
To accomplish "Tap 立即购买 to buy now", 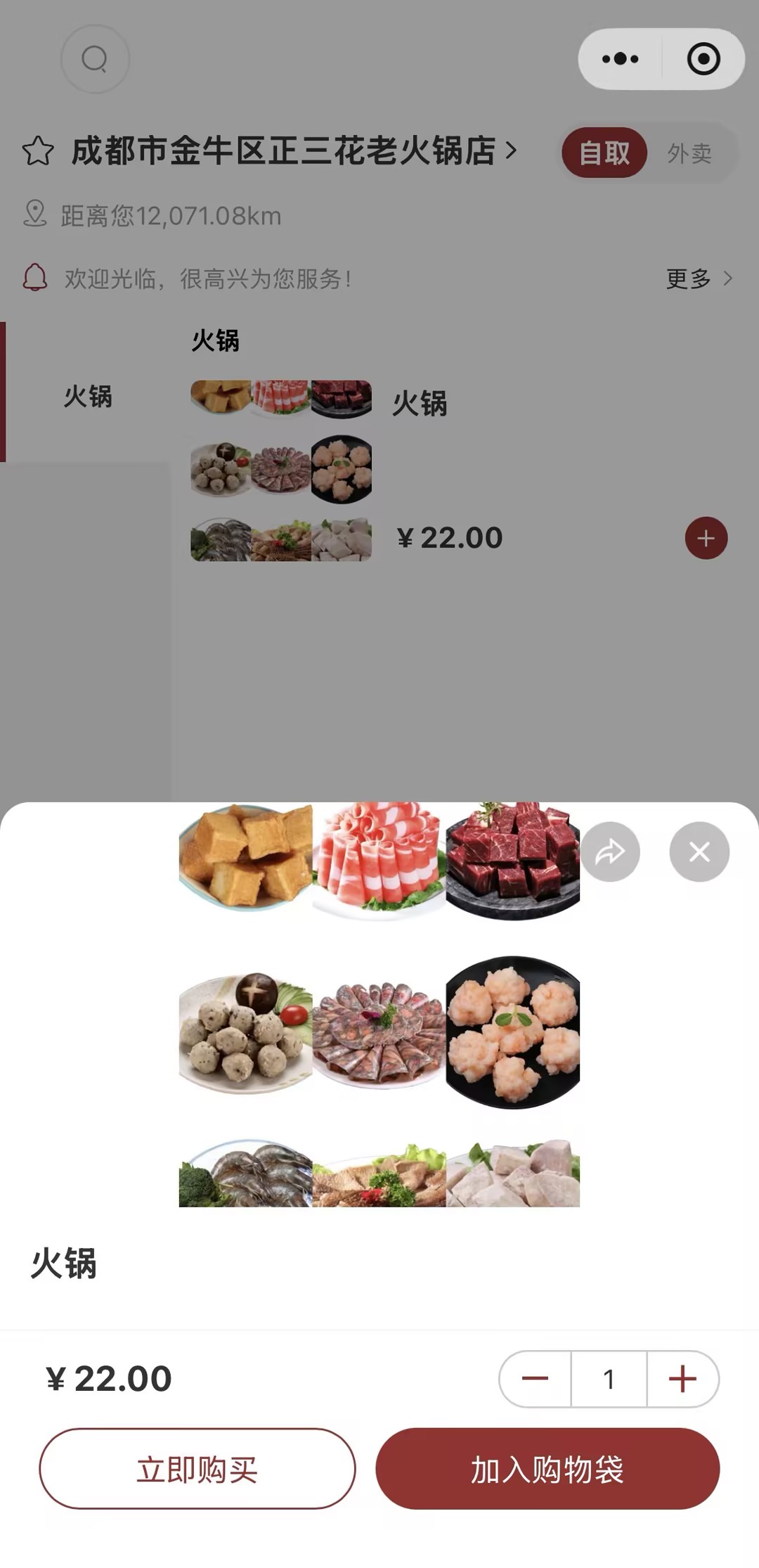I will click(197, 1469).
